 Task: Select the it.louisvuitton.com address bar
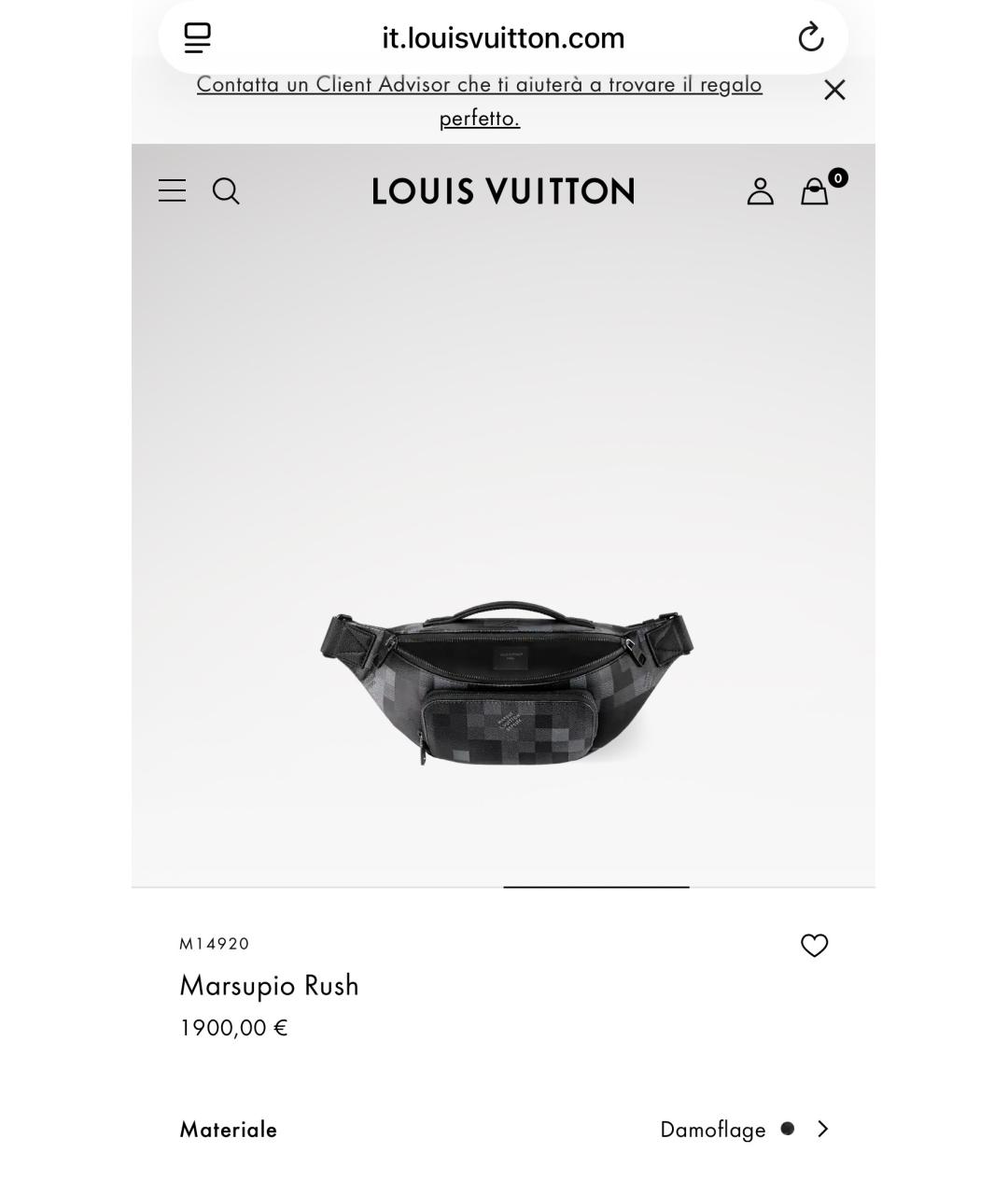click(502, 37)
